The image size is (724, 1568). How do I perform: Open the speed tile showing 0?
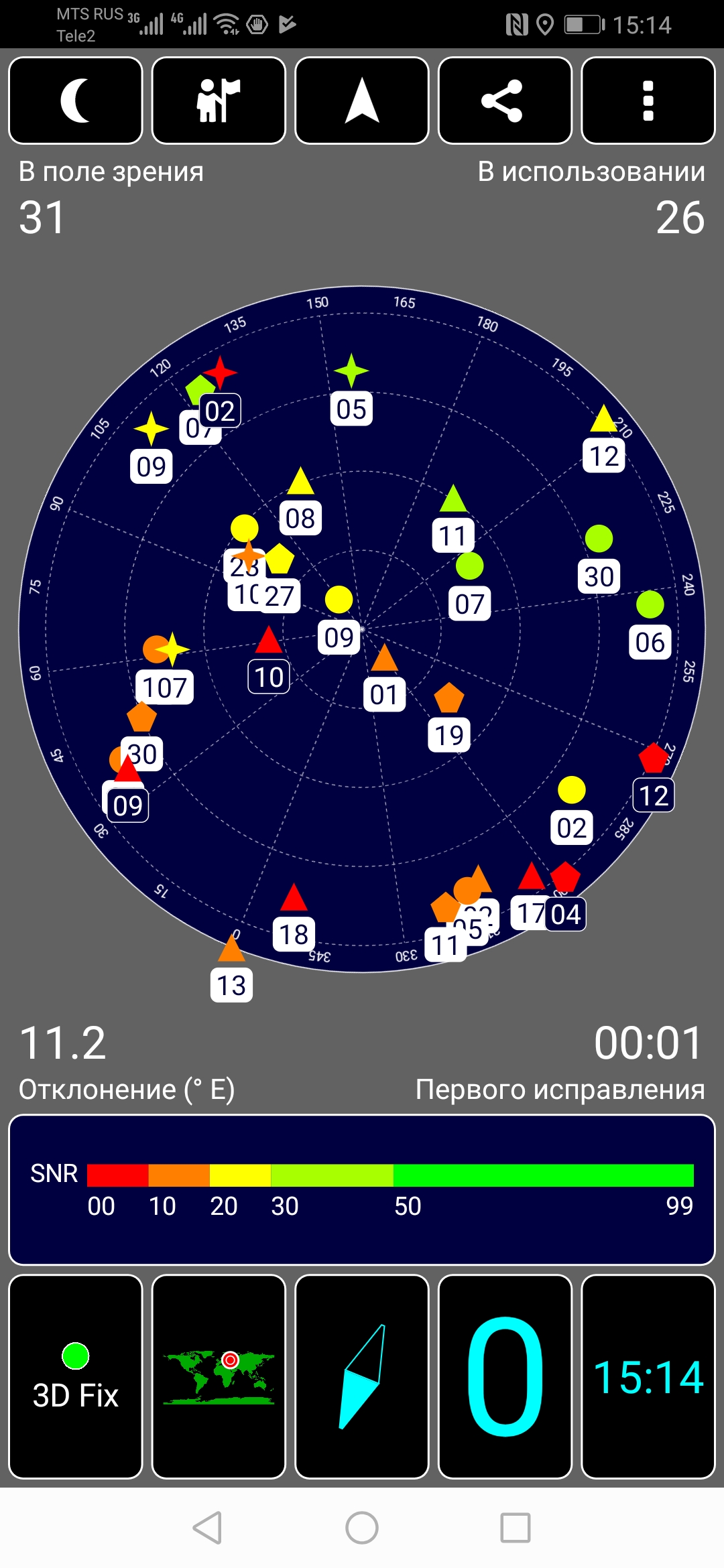[x=505, y=1376]
